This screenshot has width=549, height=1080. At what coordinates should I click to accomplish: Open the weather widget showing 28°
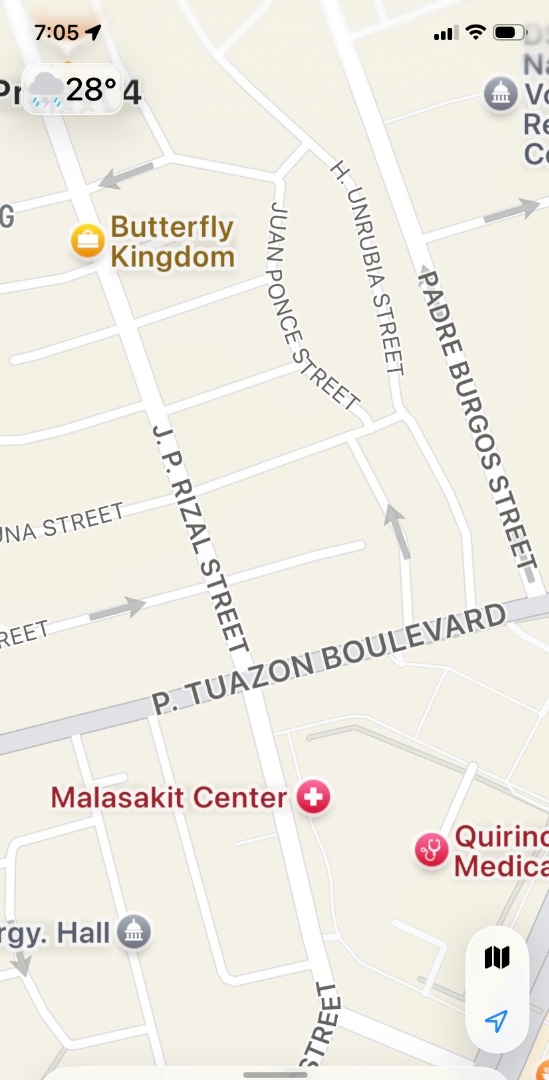[72, 90]
